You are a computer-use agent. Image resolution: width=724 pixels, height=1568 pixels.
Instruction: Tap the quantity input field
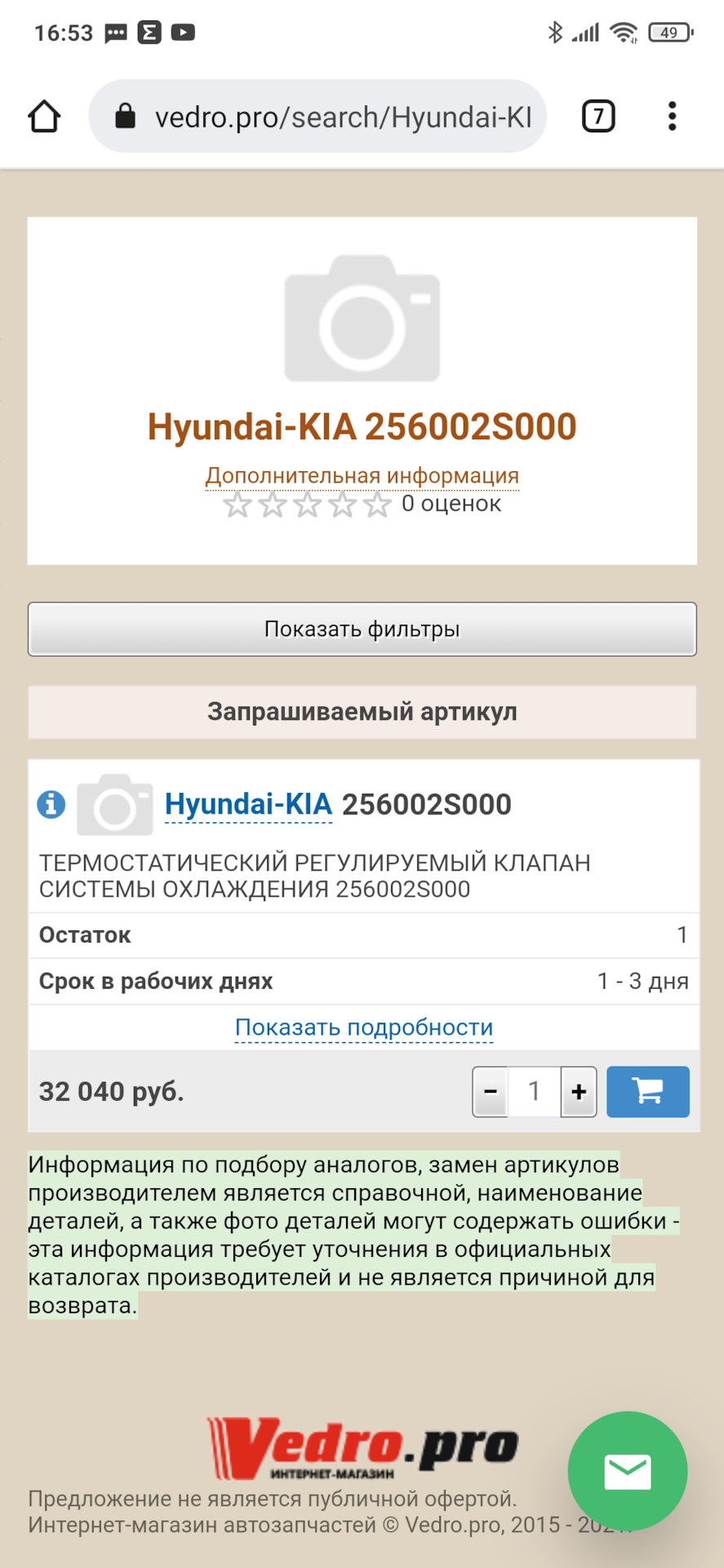(x=534, y=1092)
